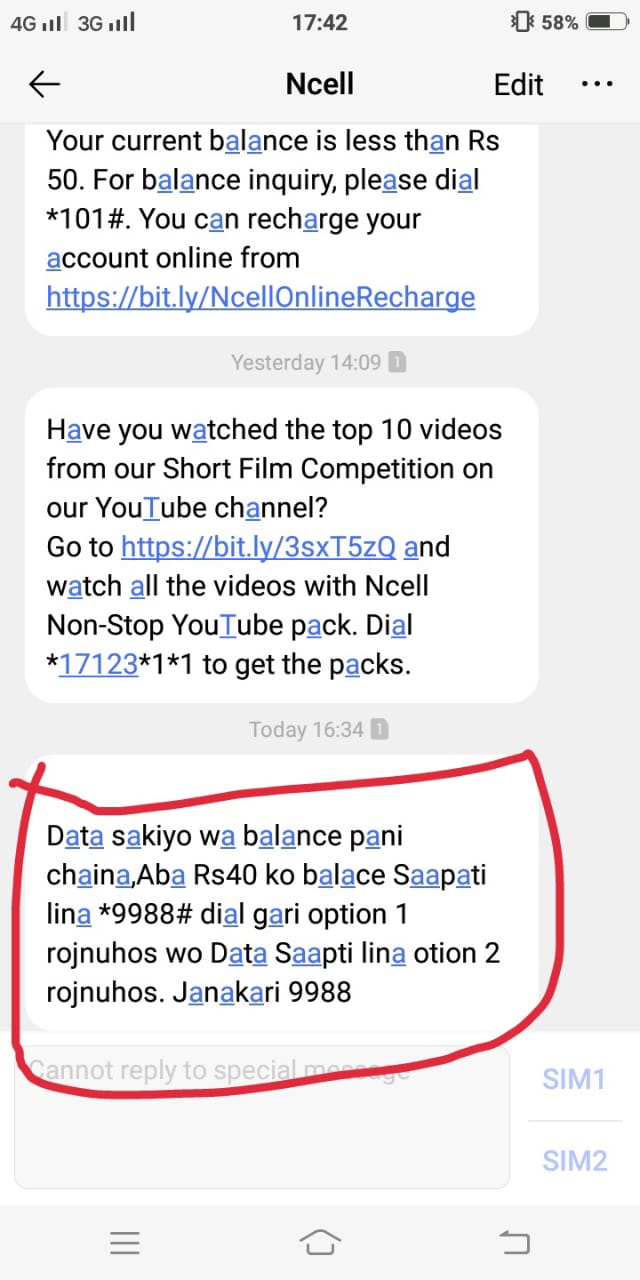Tap the message reply text field
The height and width of the screenshot is (1280, 640).
point(260,1115)
